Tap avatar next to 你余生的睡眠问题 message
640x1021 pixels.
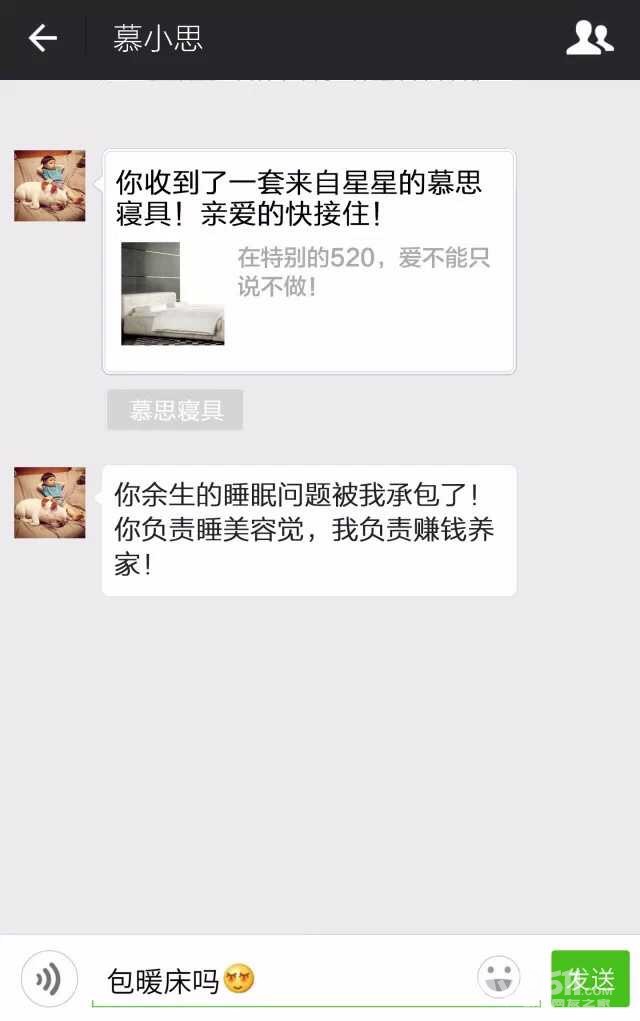[x=50, y=503]
